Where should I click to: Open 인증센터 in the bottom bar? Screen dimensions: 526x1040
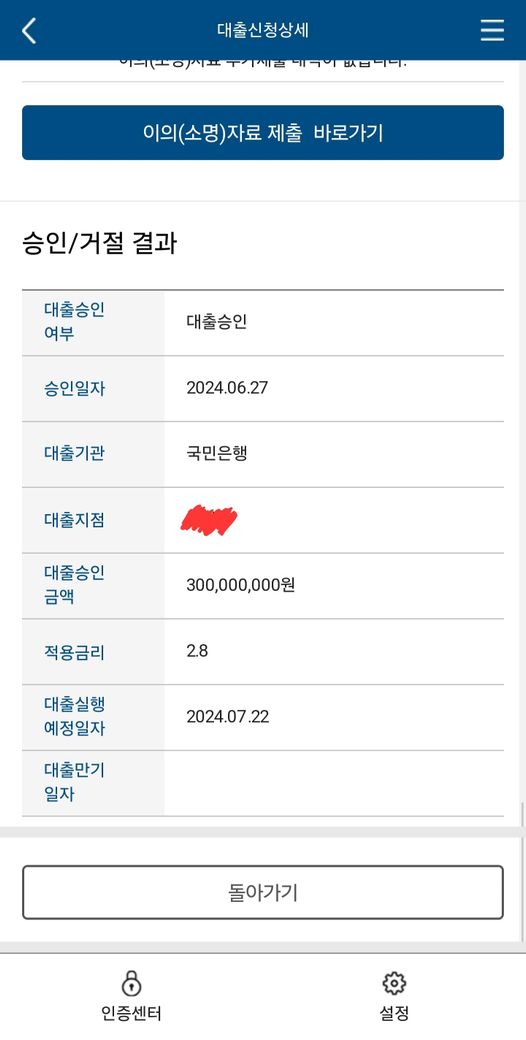pos(131,996)
